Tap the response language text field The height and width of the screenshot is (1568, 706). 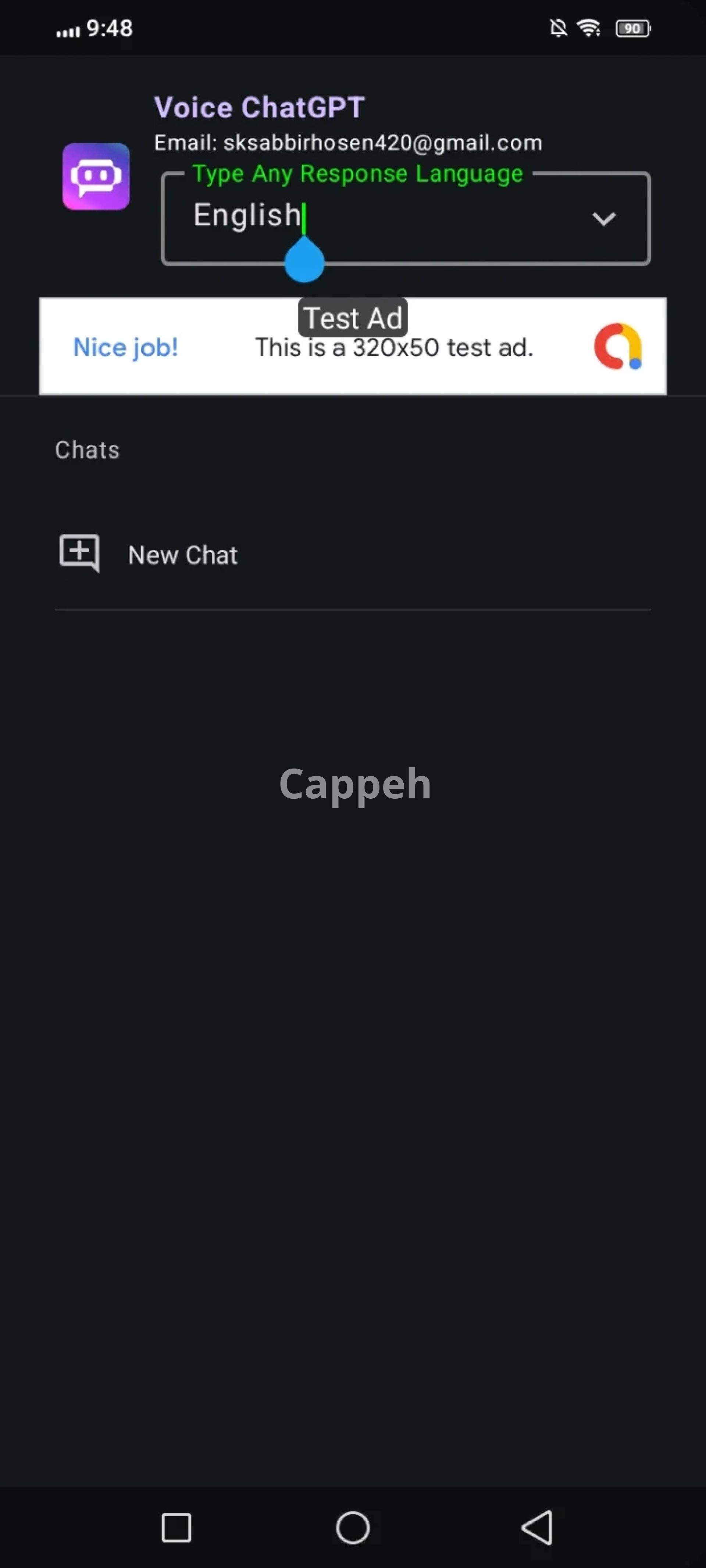[378, 217]
